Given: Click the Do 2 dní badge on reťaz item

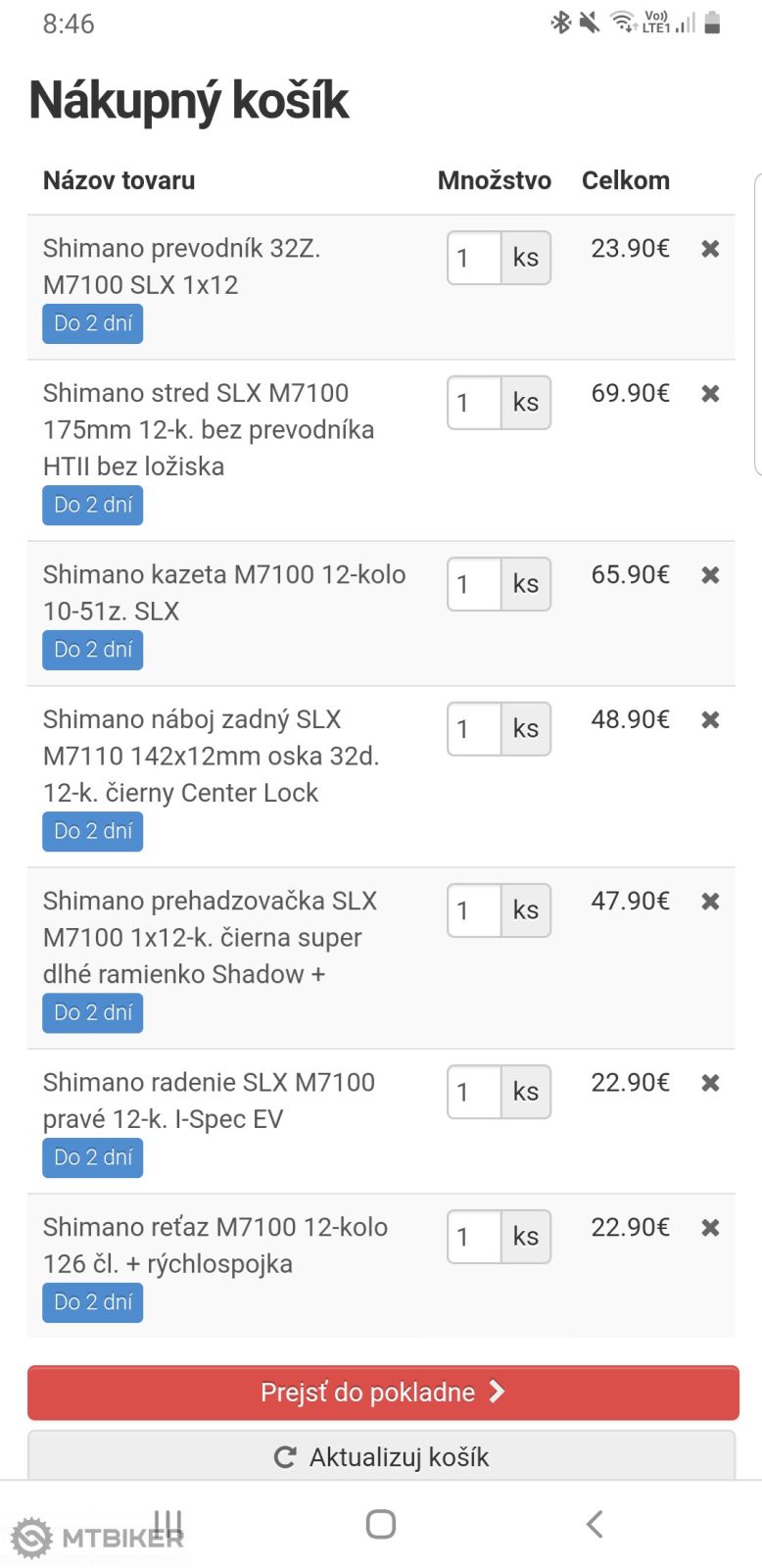Looking at the screenshot, I should click(92, 1301).
